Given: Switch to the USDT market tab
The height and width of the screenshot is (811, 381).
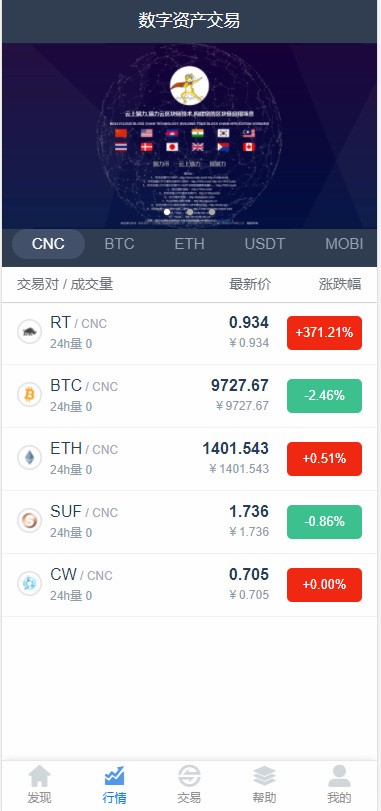Looking at the screenshot, I should click(x=265, y=244).
